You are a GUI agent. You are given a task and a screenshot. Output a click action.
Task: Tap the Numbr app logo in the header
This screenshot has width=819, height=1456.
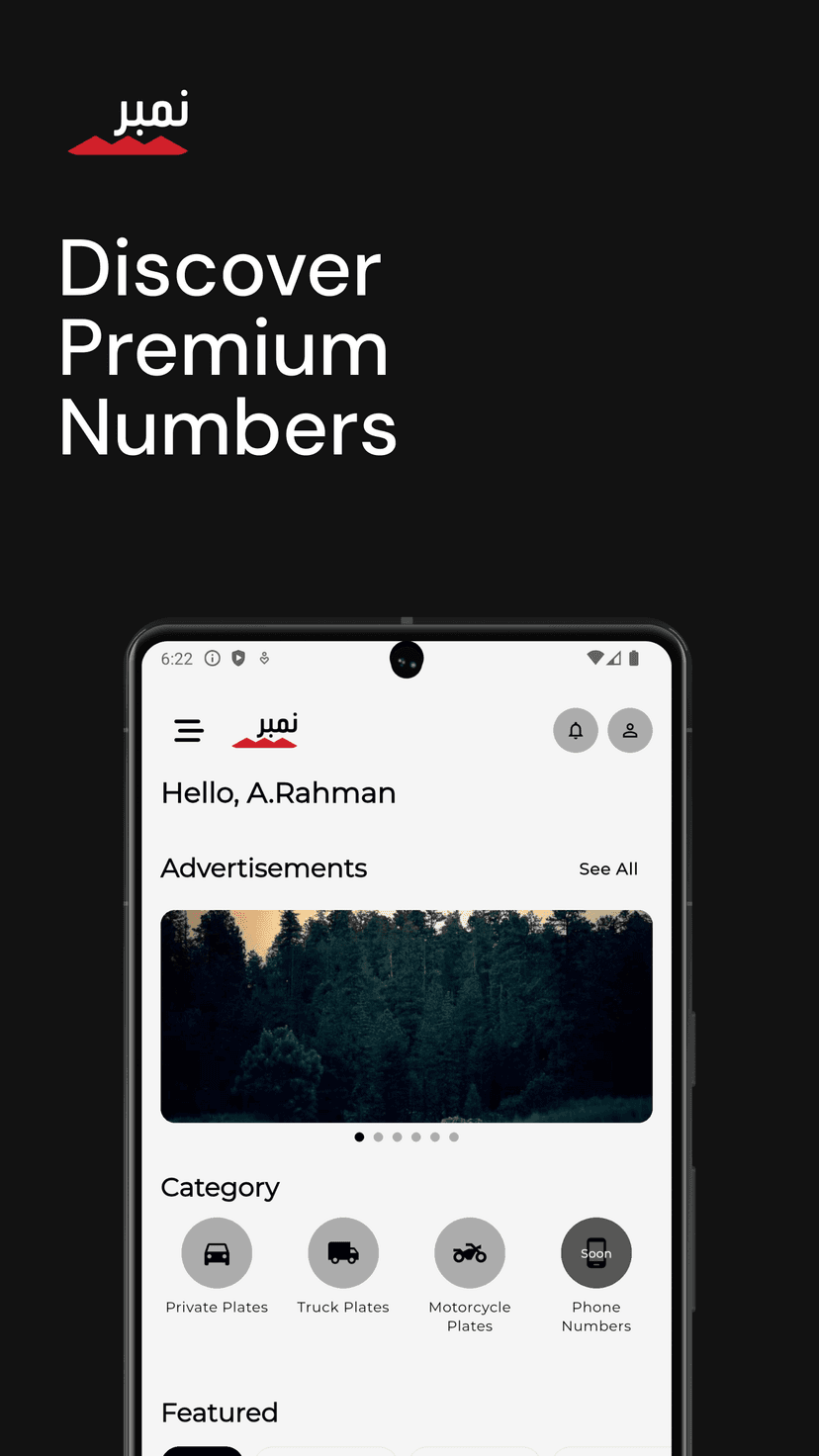click(x=264, y=730)
